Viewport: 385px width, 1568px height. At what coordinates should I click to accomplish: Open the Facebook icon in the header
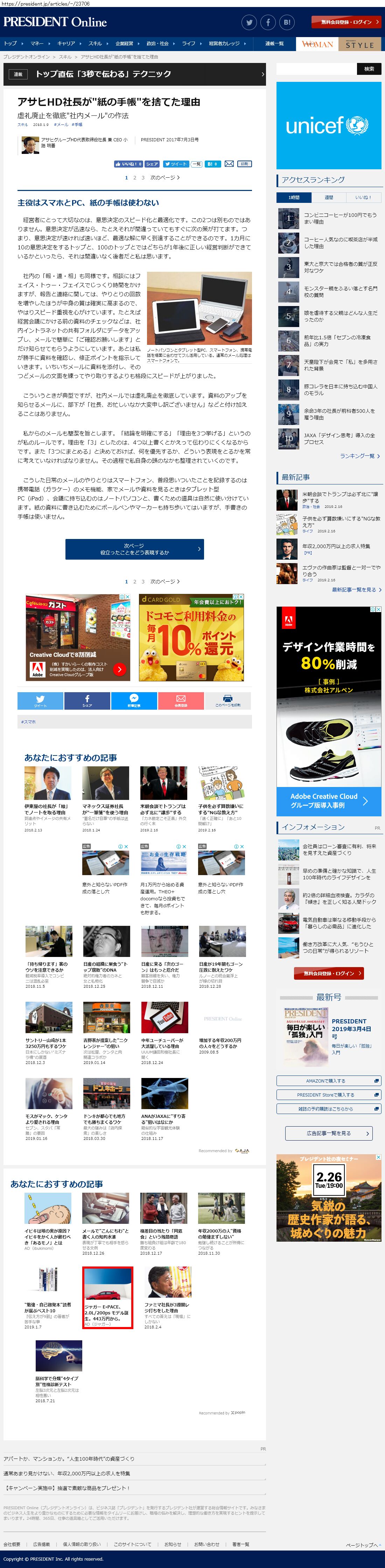268,22
